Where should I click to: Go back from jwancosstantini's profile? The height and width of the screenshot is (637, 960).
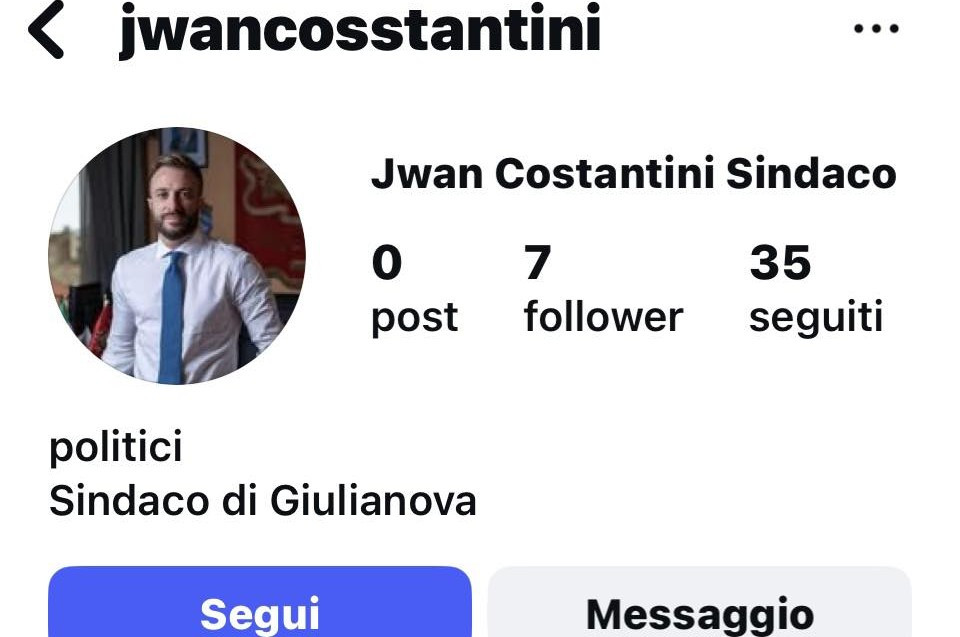[46, 31]
